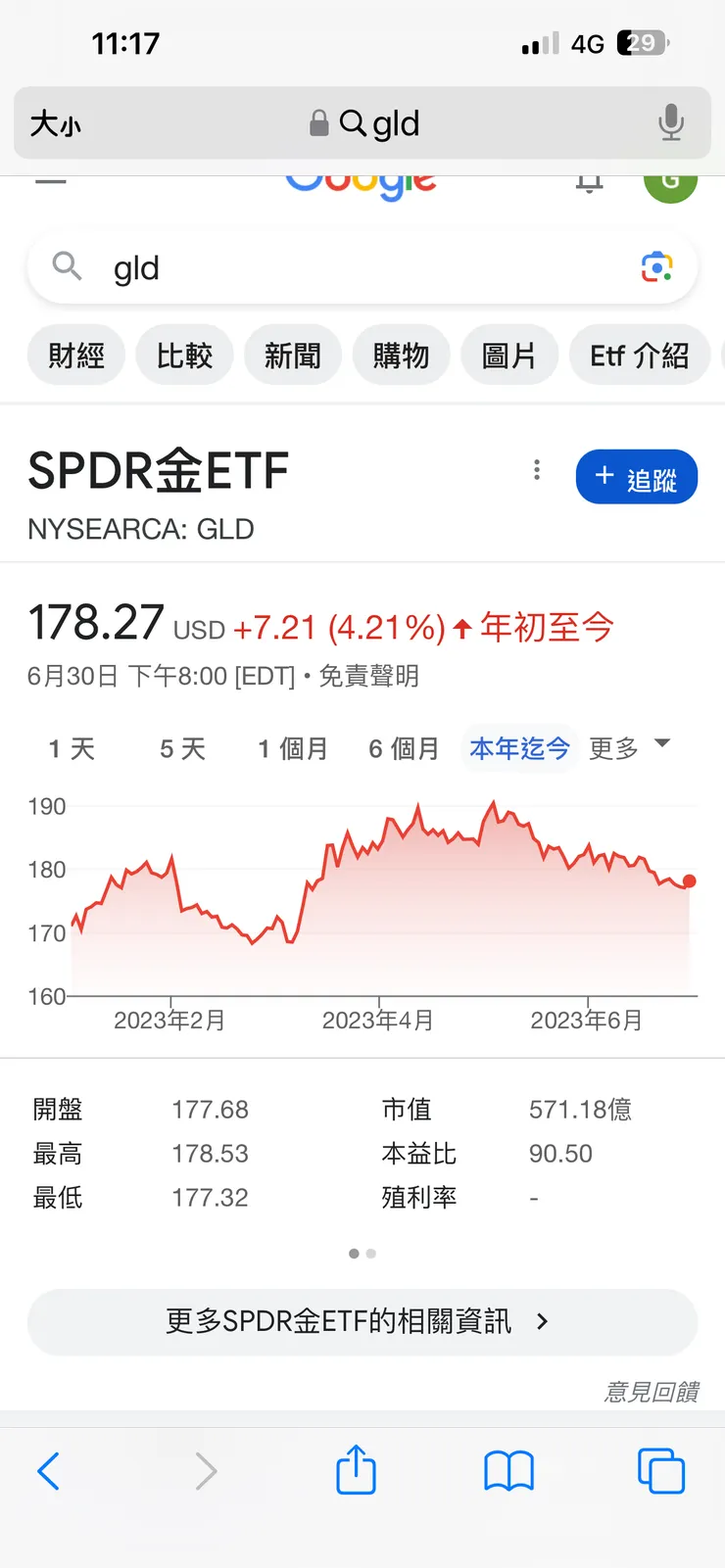725x1568 pixels.
Task: Open the overflow menu beside SPDR金ETF
Action: point(537,470)
